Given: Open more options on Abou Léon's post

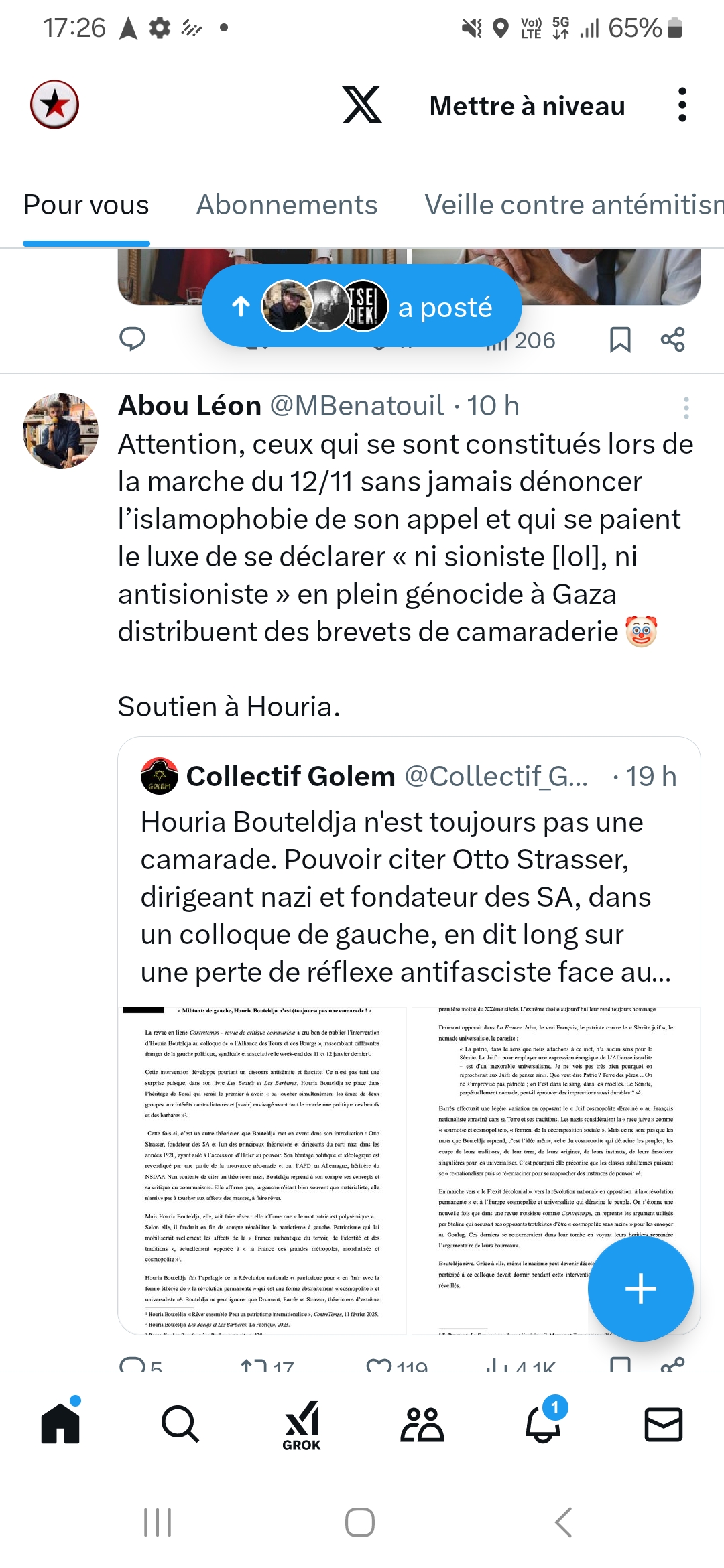Looking at the screenshot, I should tap(686, 407).
